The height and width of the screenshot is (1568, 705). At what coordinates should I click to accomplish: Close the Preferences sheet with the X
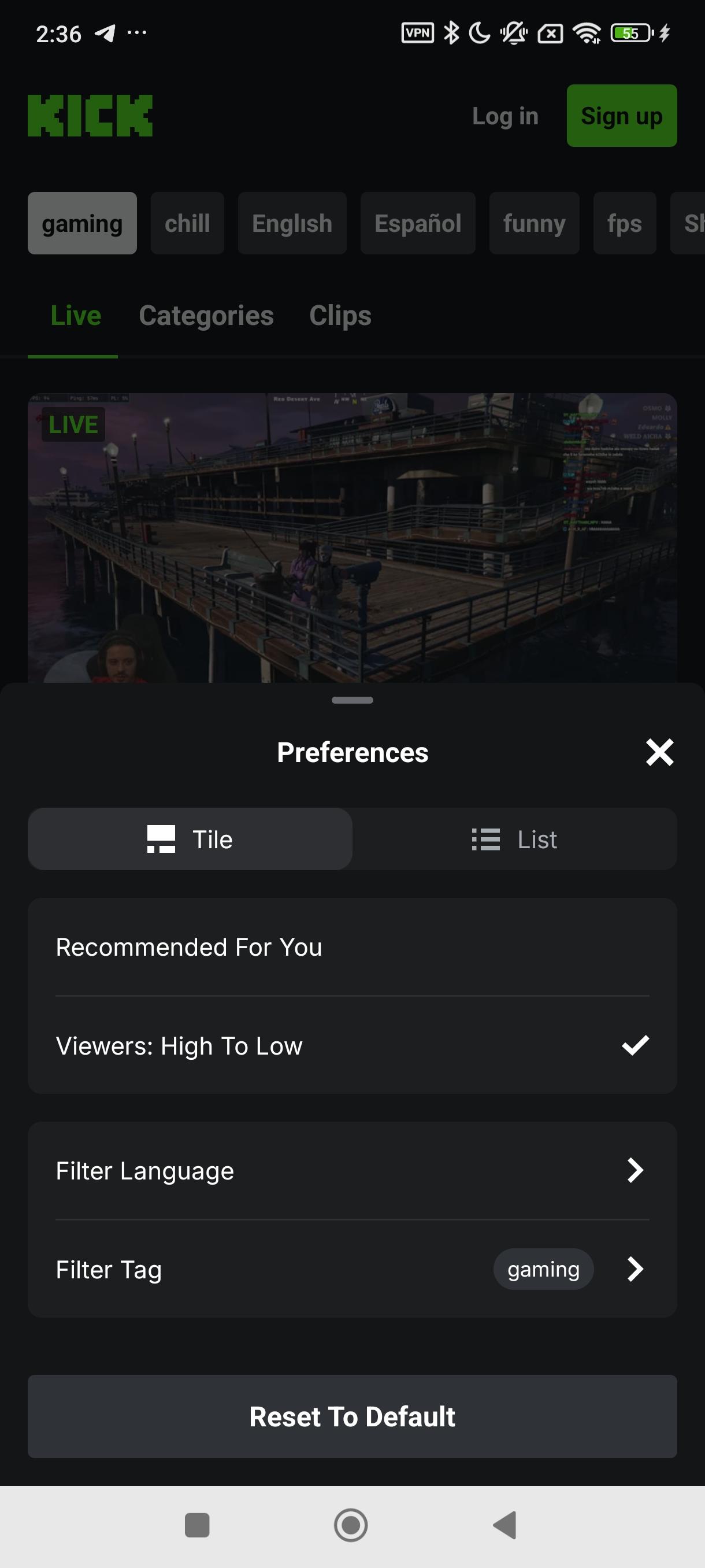pos(660,752)
